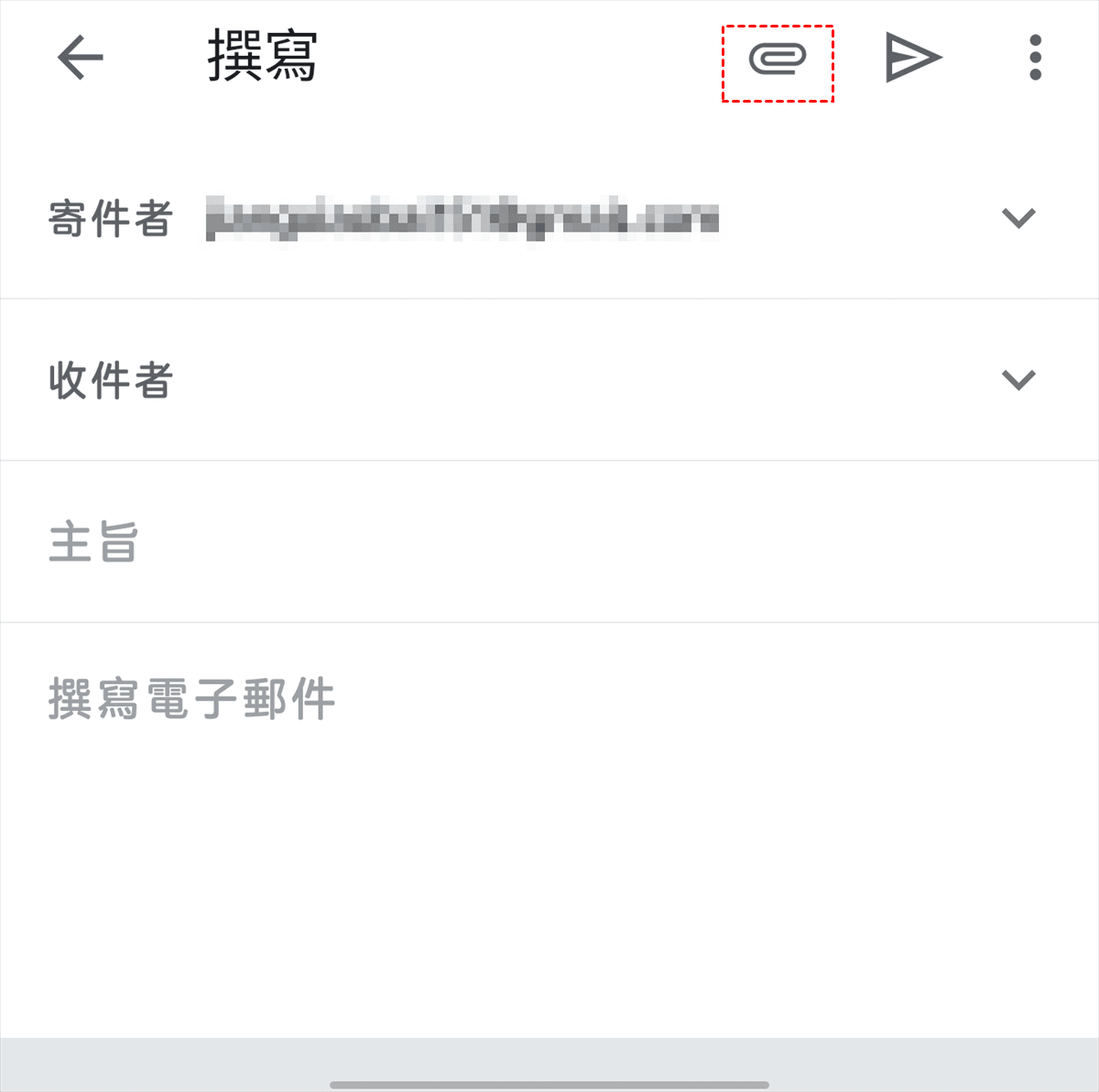Viewport: 1099px width, 1092px height.
Task: Open the three-dot overflow menu
Action: click(1035, 59)
